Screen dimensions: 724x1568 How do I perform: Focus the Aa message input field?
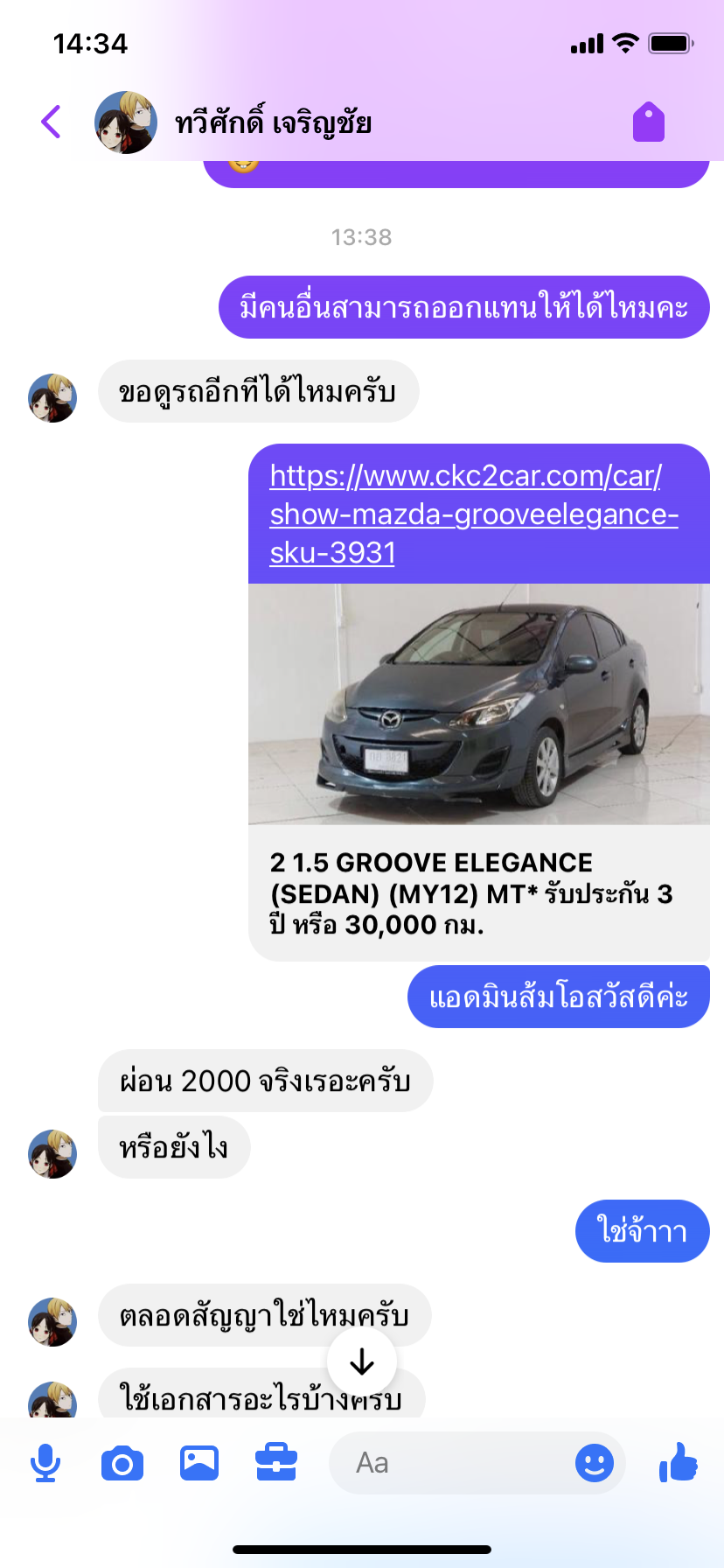coord(446,1463)
